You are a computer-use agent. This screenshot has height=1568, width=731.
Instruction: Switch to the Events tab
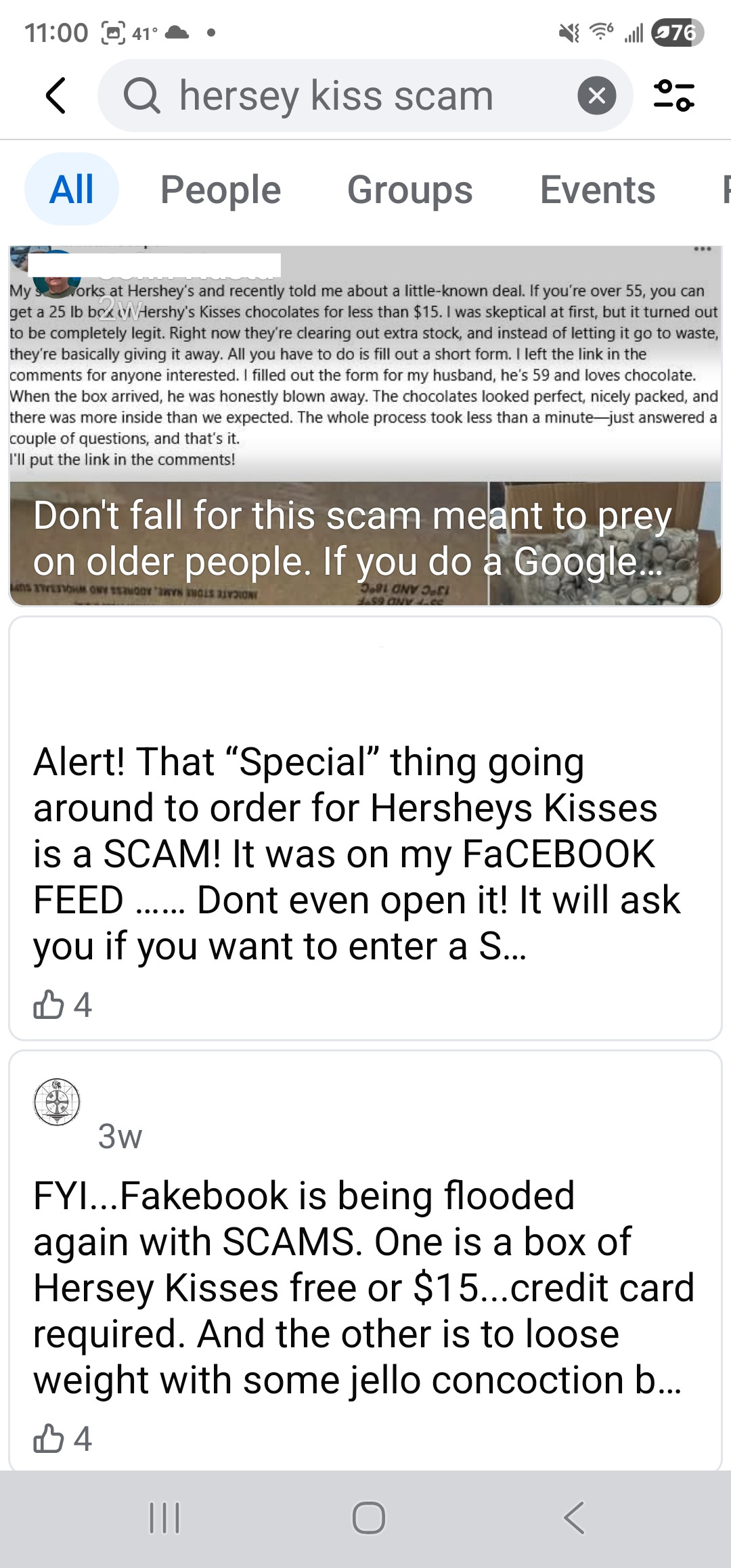pos(597,189)
